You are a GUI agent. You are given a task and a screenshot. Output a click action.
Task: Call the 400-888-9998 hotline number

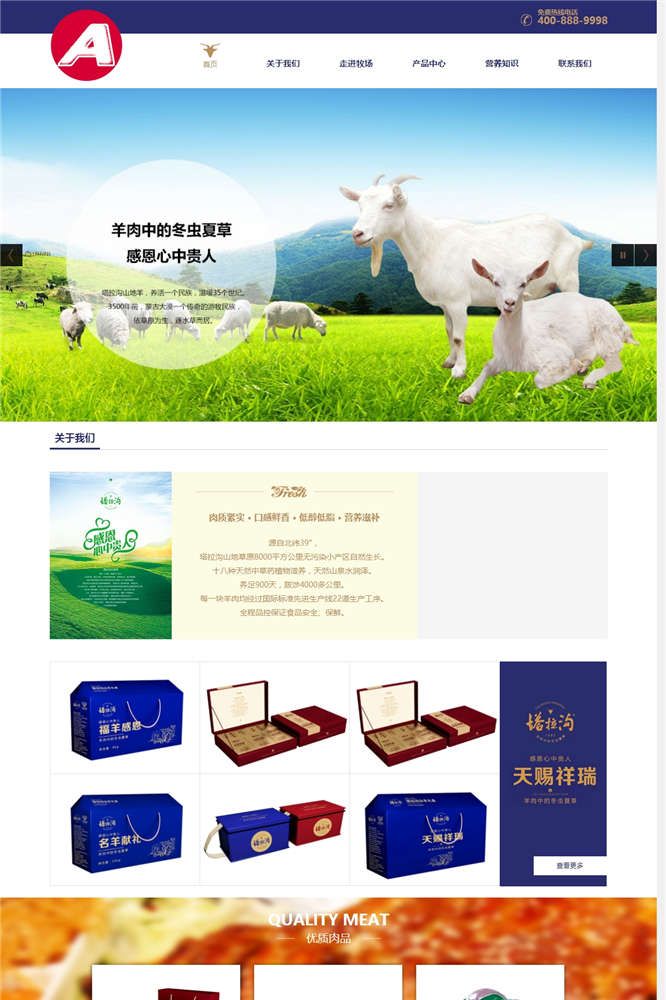(x=571, y=20)
